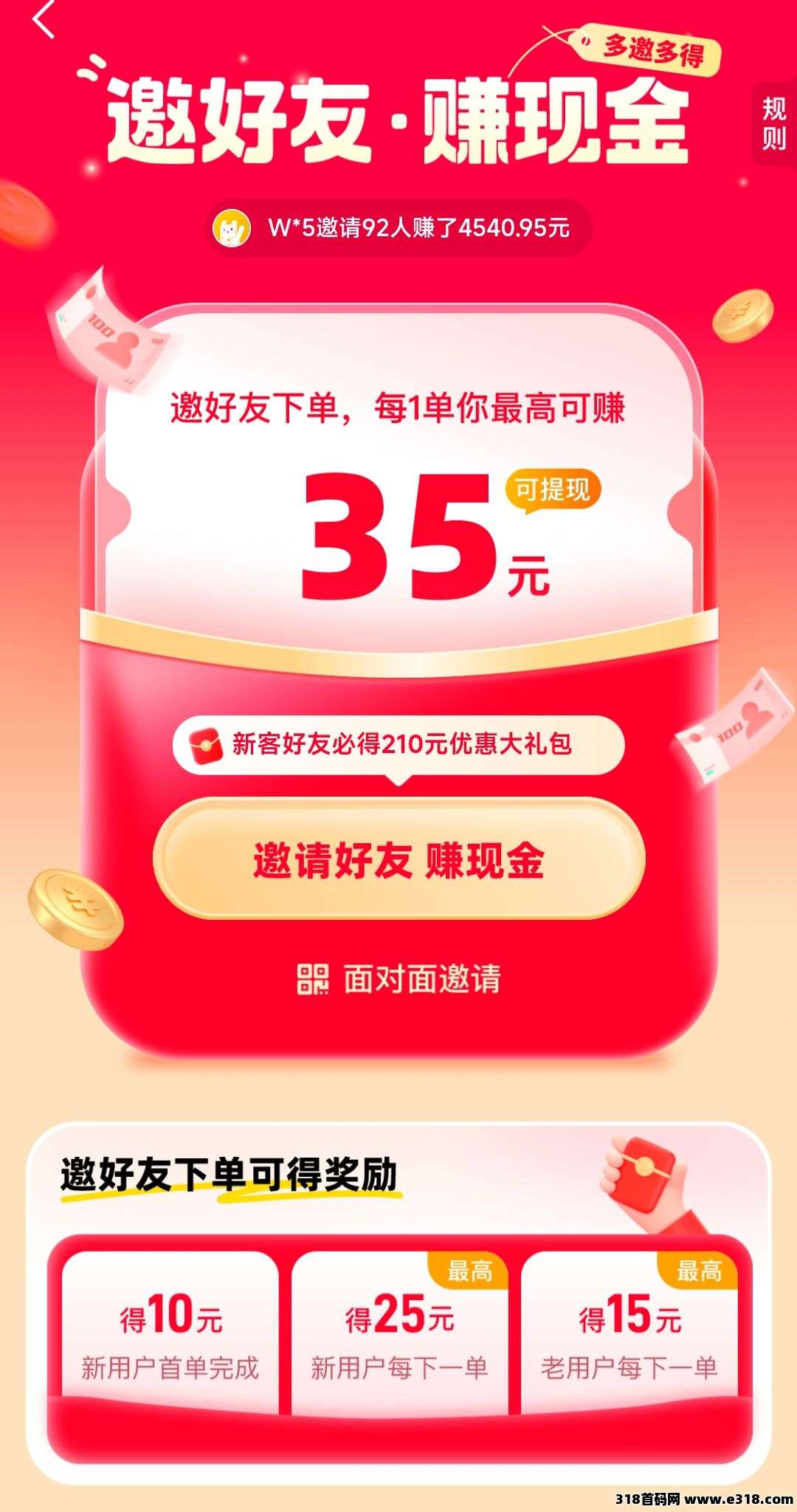Tap the 邀请好友 赚现金 button
This screenshot has height=1512, width=797.
click(x=398, y=860)
